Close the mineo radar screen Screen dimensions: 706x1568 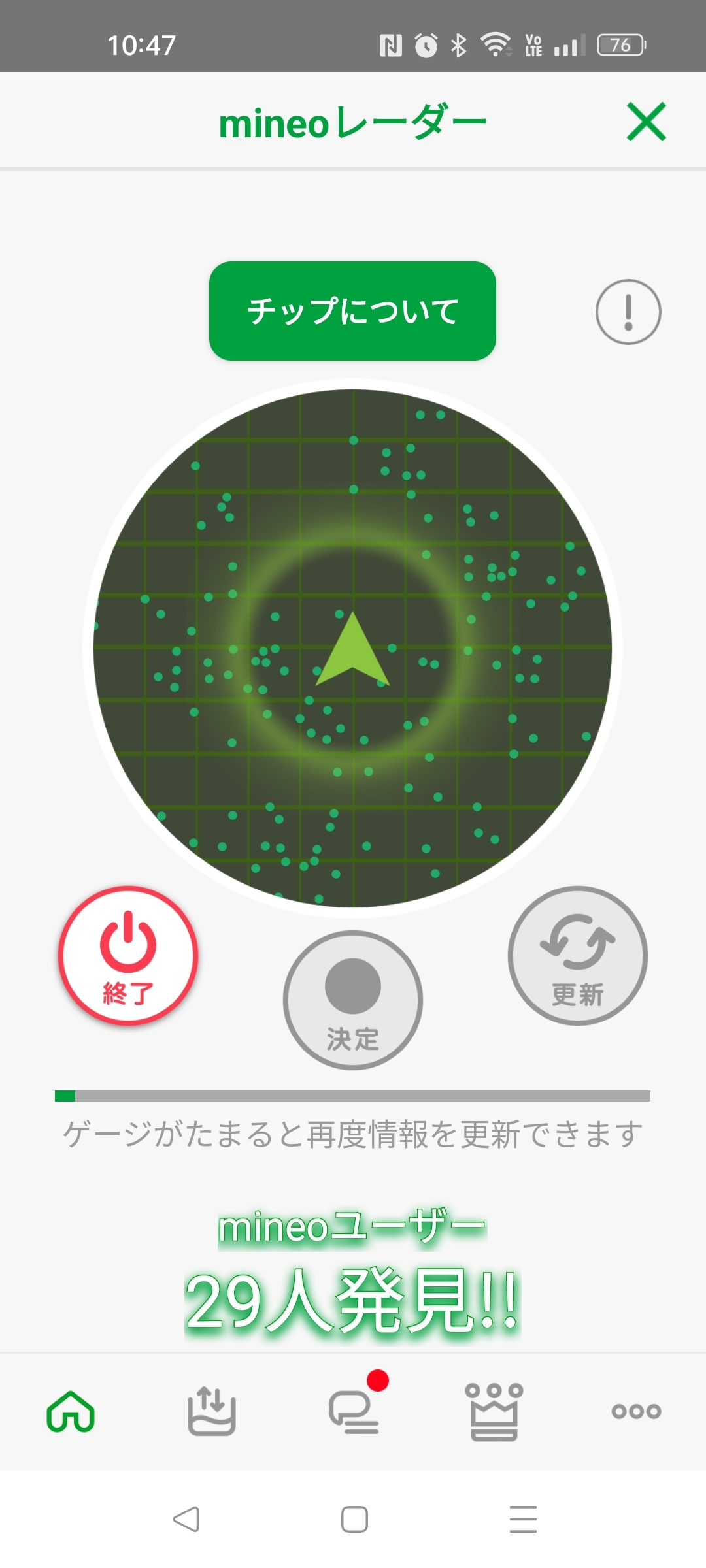pyautogui.click(x=646, y=122)
